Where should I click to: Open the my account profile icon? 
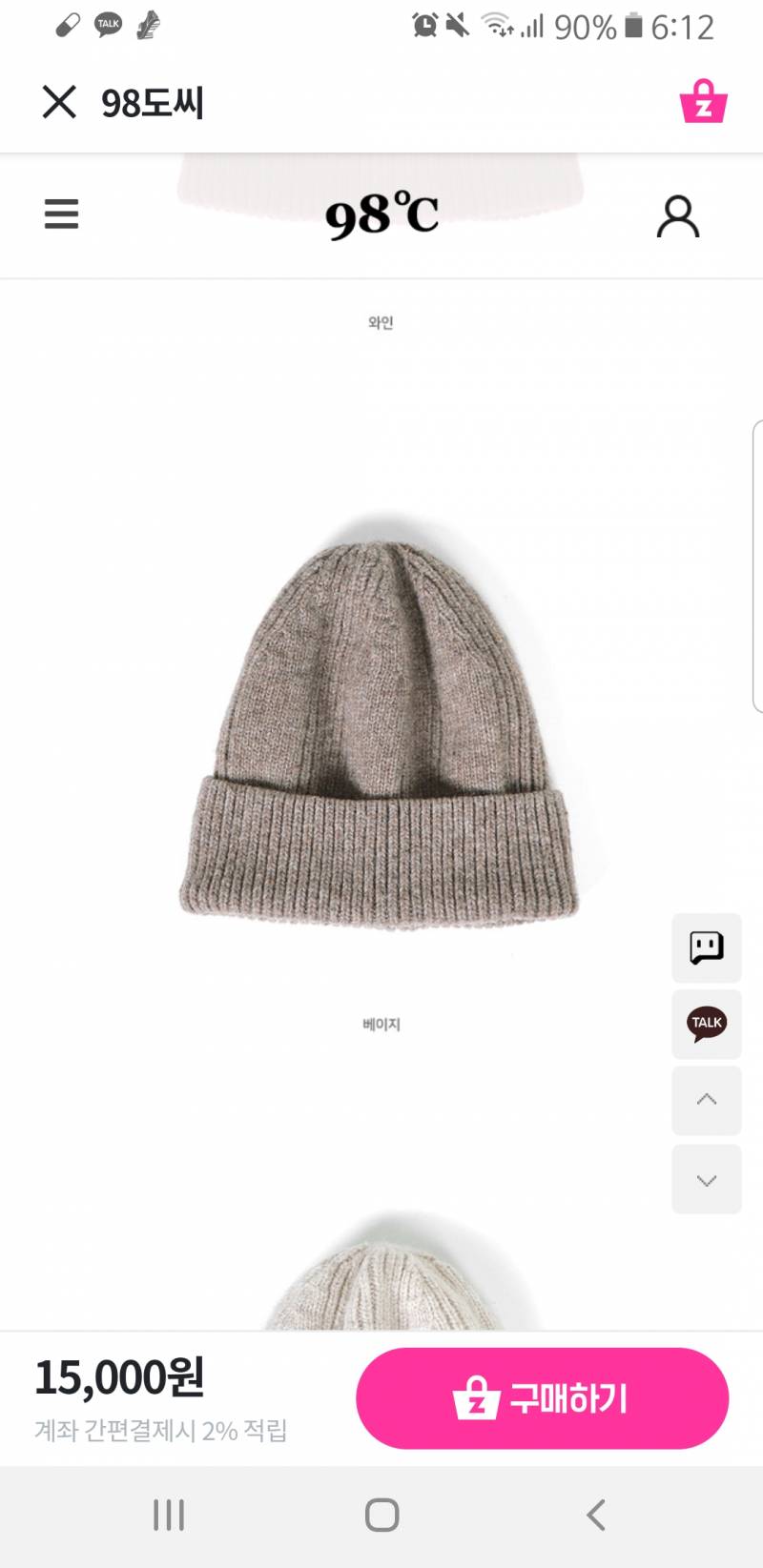coord(678,216)
